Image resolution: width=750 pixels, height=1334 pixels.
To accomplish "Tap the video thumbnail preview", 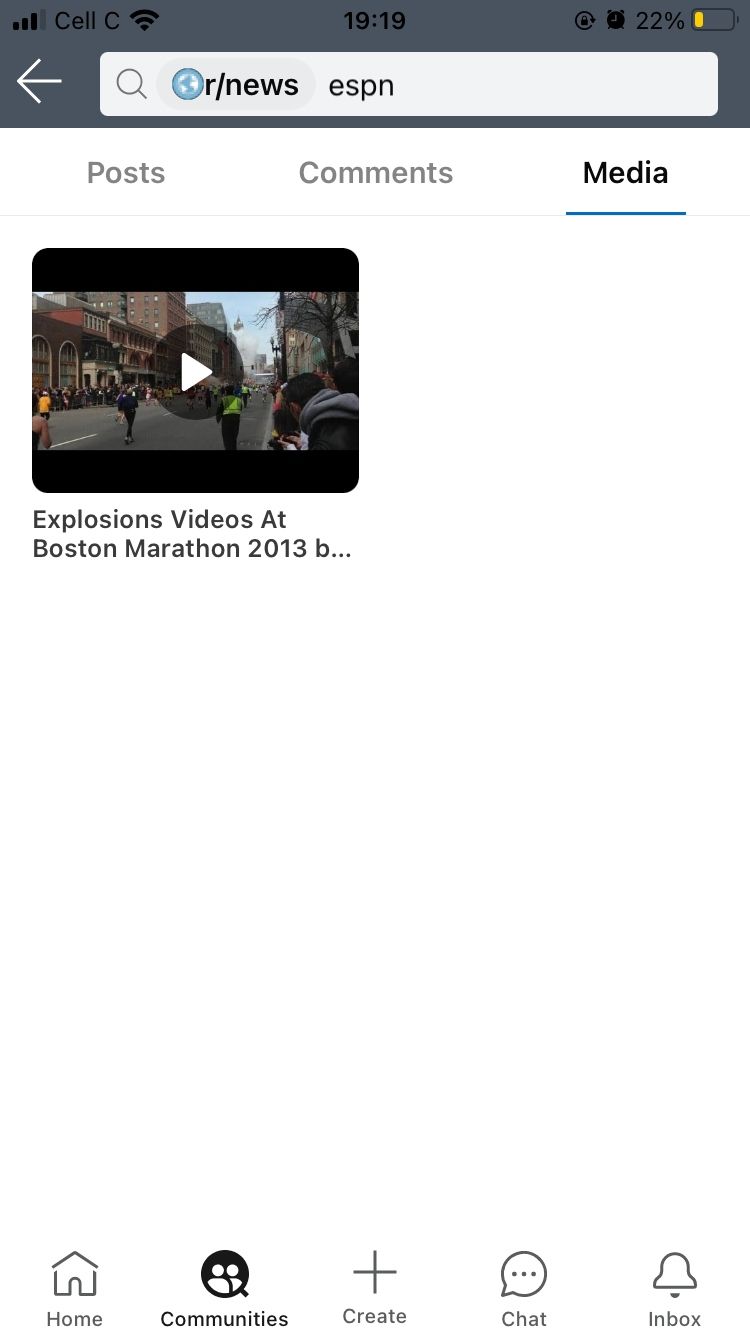I will click(195, 370).
